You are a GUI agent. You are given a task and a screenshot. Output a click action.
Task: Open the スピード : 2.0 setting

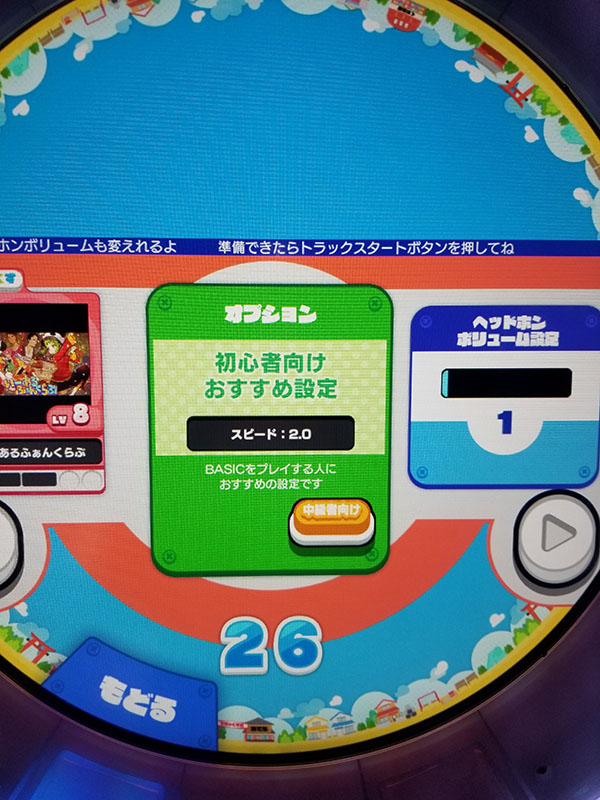point(270,432)
